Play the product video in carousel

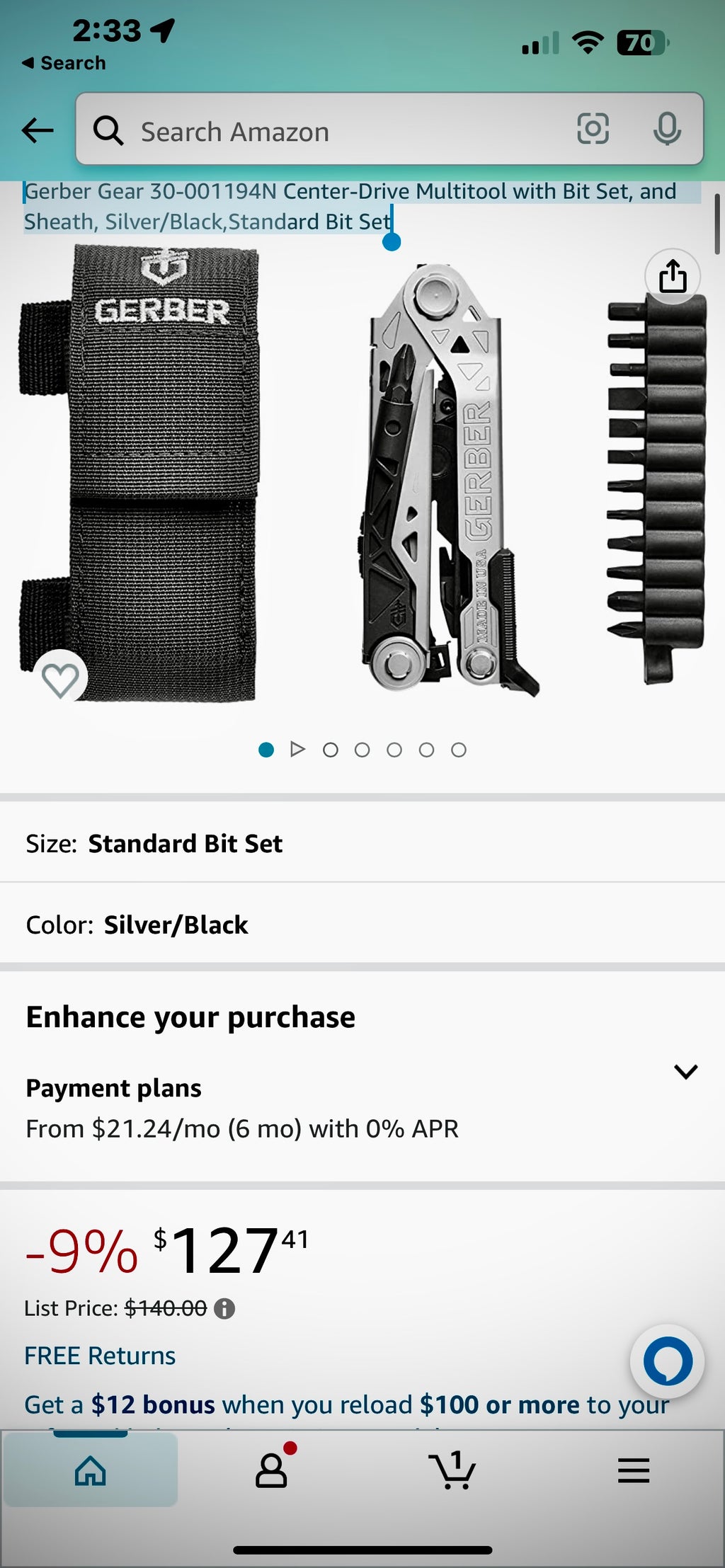[298, 749]
